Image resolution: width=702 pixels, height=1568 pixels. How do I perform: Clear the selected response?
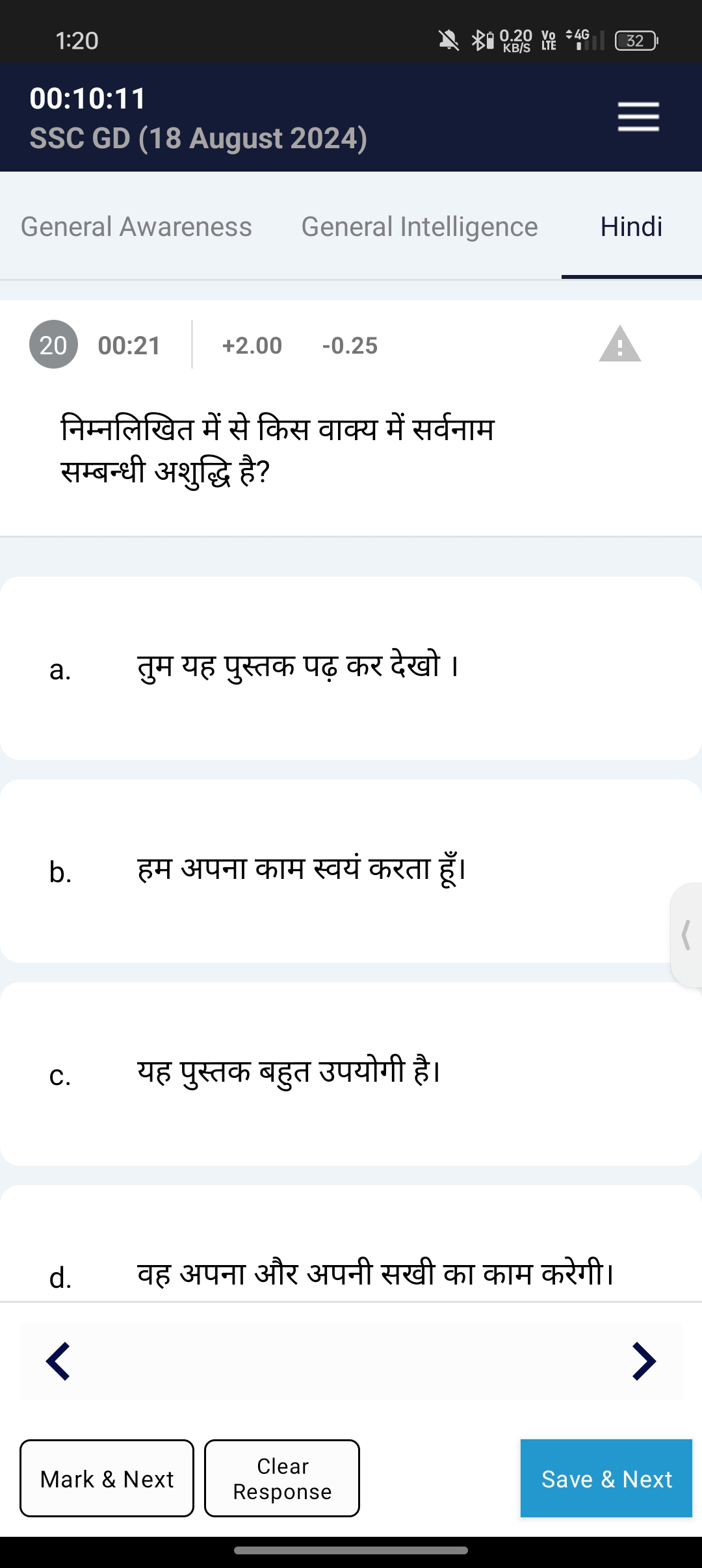click(282, 1478)
